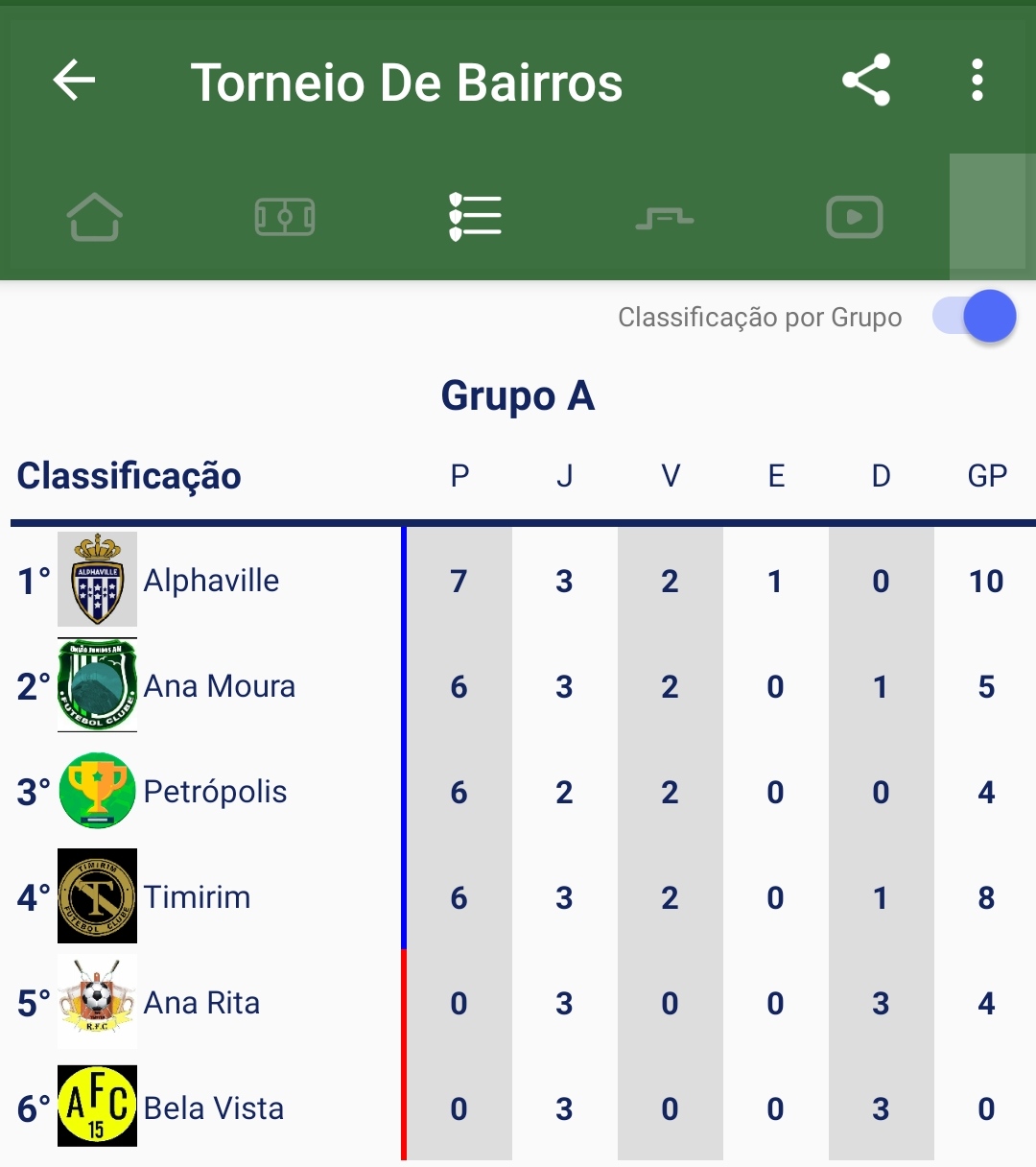Image resolution: width=1036 pixels, height=1167 pixels.
Task: Select the standings list tab
Action: pos(475,216)
